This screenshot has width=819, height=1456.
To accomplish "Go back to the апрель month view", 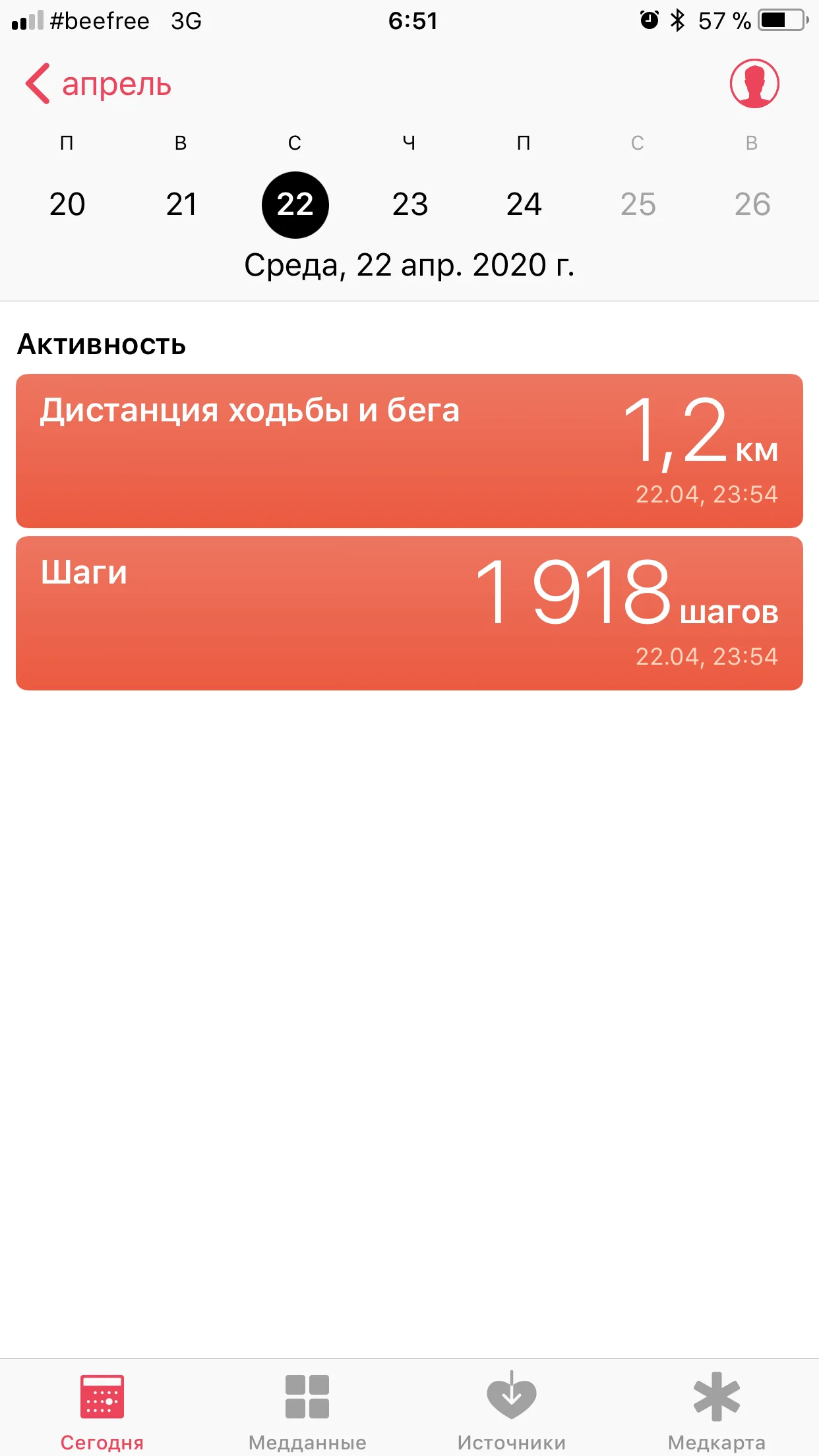I will coord(99,84).
